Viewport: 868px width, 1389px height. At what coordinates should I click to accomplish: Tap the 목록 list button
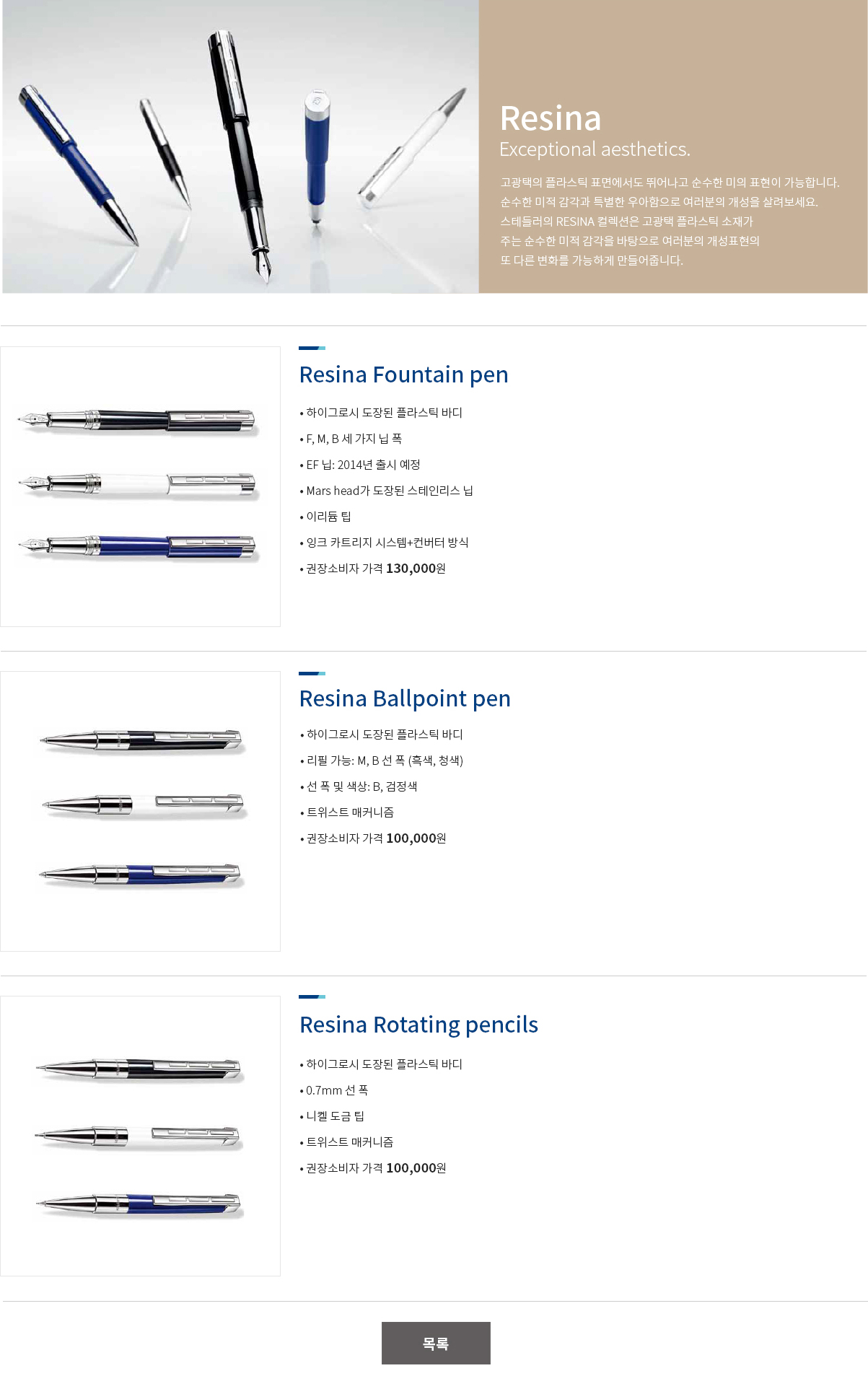[436, 1343]
